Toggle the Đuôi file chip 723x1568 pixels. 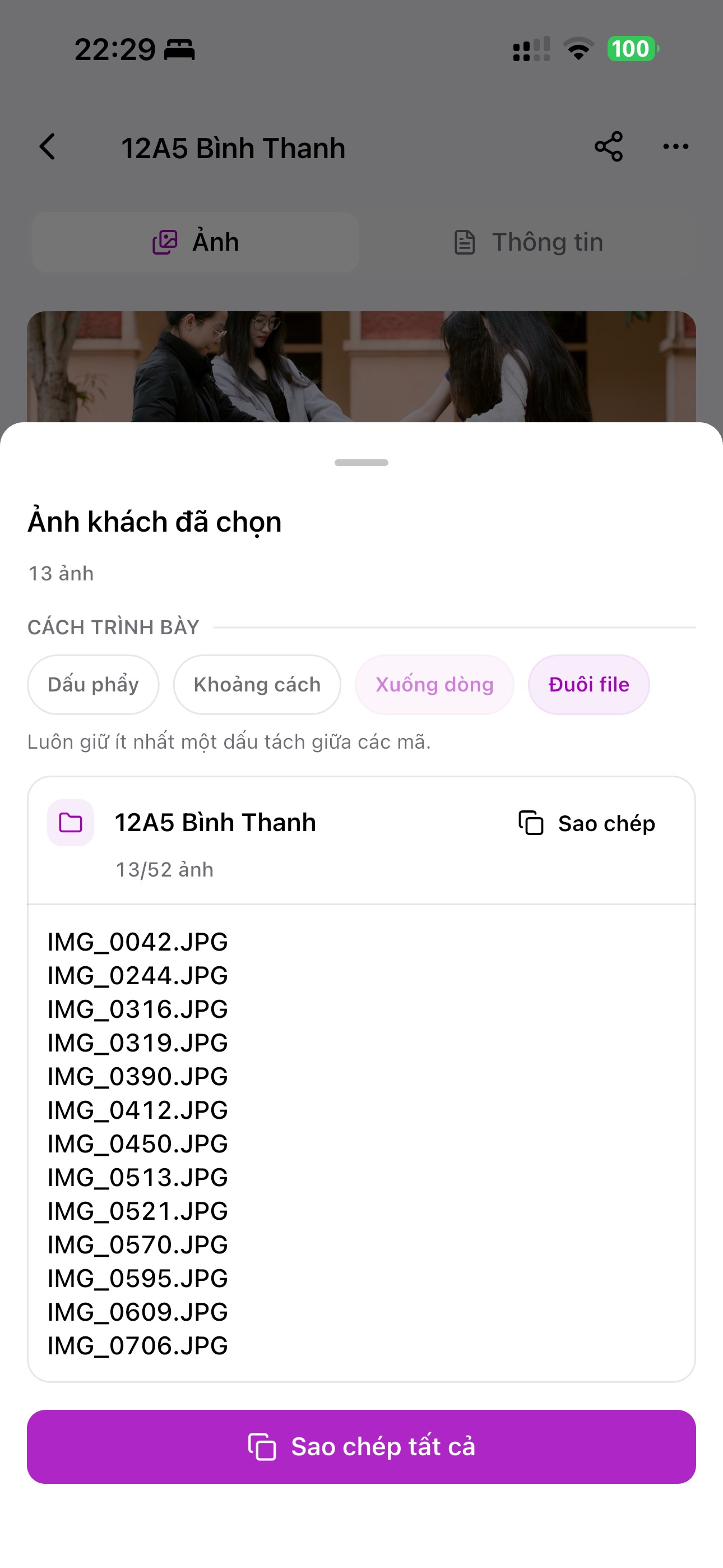coord(588,685)
